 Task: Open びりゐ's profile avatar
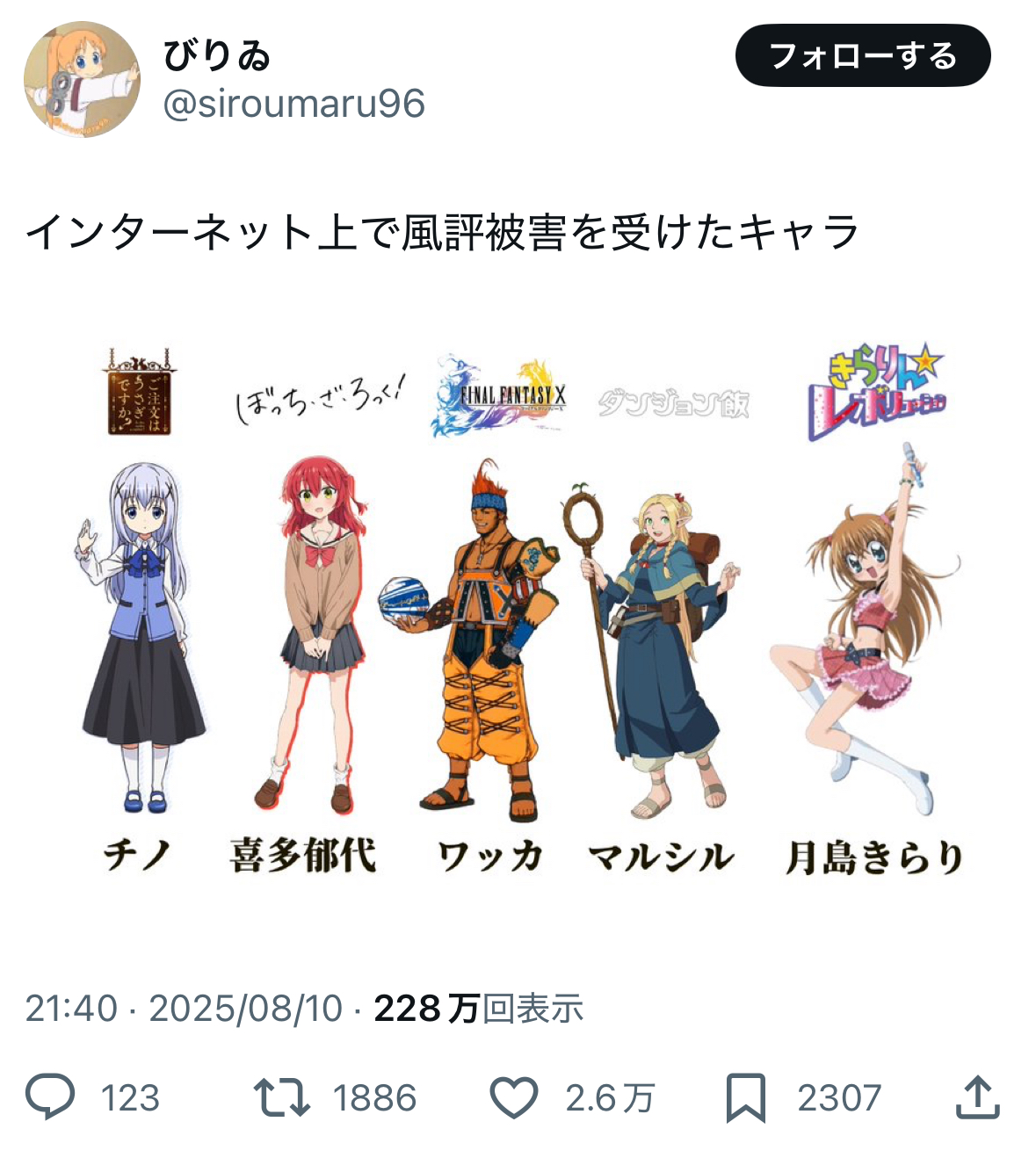click(82, 80)
